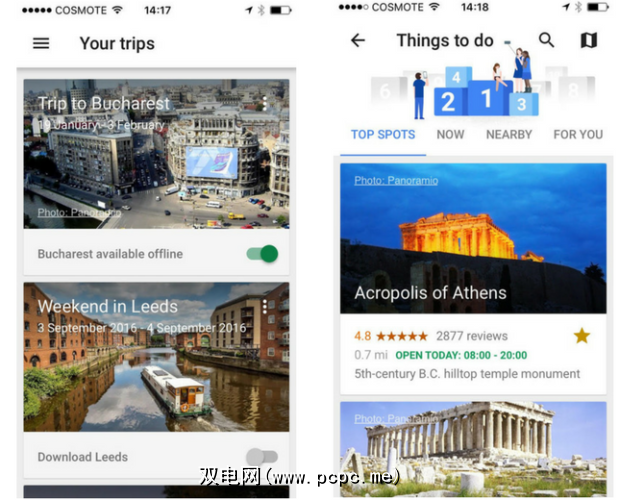The image size is (644, 500).
Task: Enable the Download Leeds switch
Action: pyautogui.click(x=262, y=457)
